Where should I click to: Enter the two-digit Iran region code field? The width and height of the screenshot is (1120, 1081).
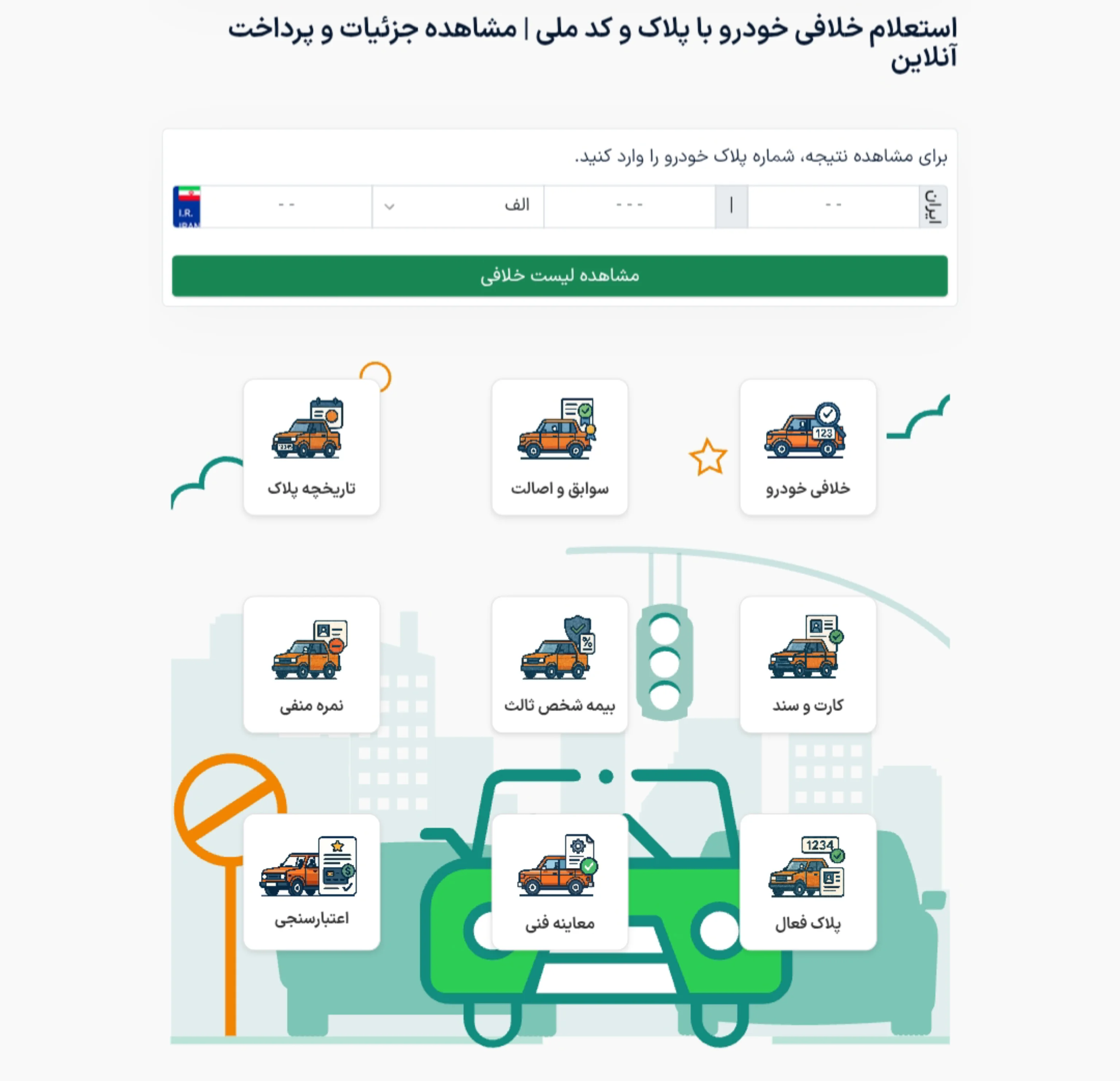(x=833, y=206)
